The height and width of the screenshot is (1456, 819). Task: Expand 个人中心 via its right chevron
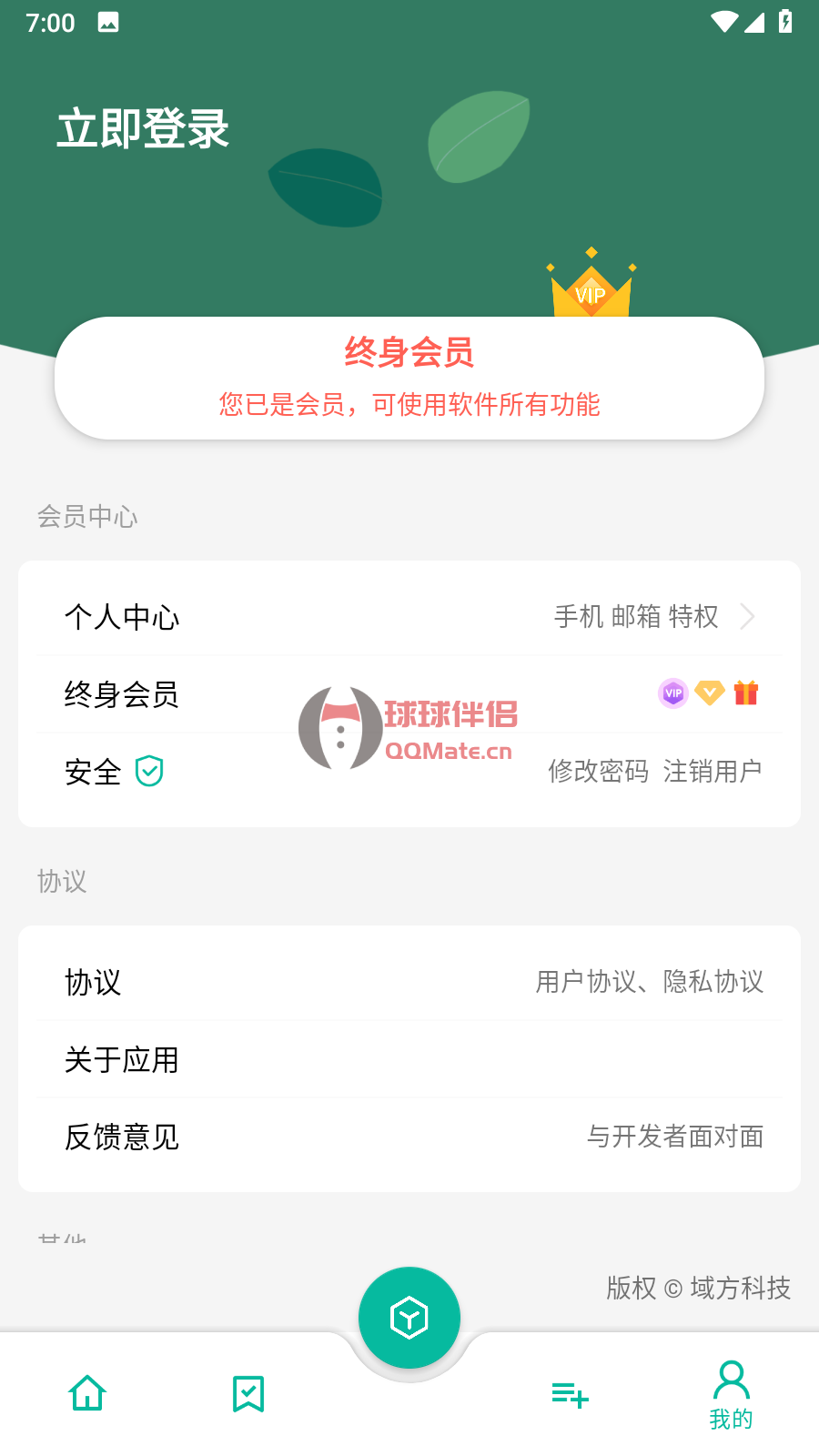point(748,617)
